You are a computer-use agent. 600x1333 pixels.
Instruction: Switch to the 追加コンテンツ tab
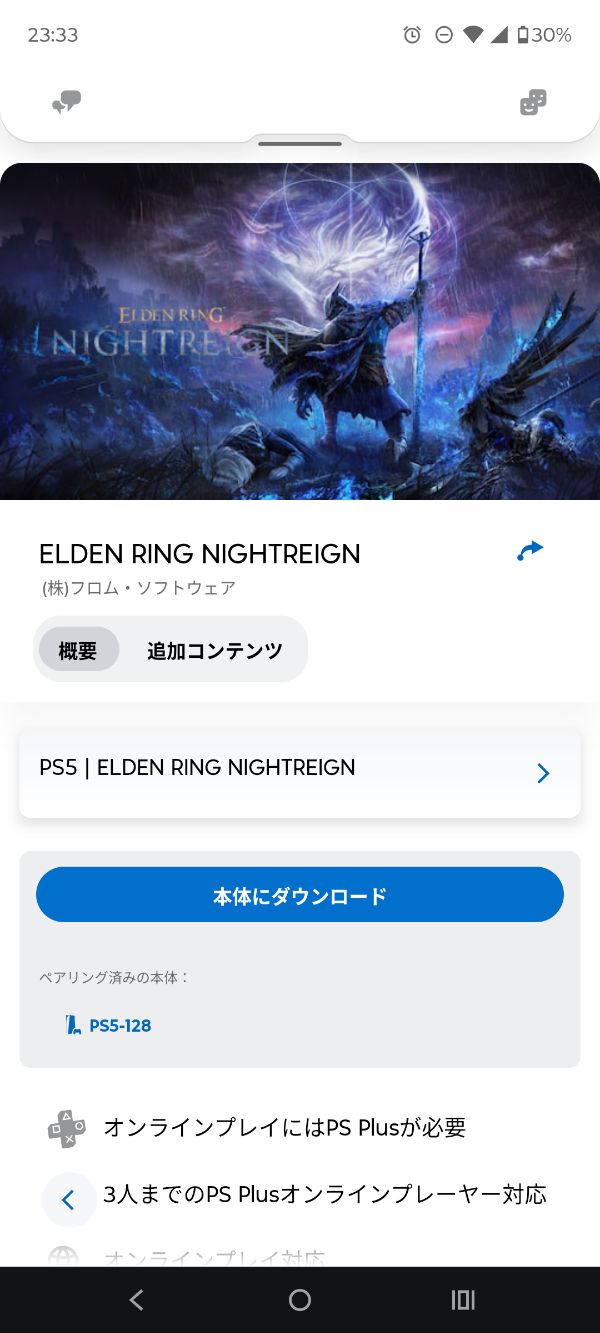214,650
